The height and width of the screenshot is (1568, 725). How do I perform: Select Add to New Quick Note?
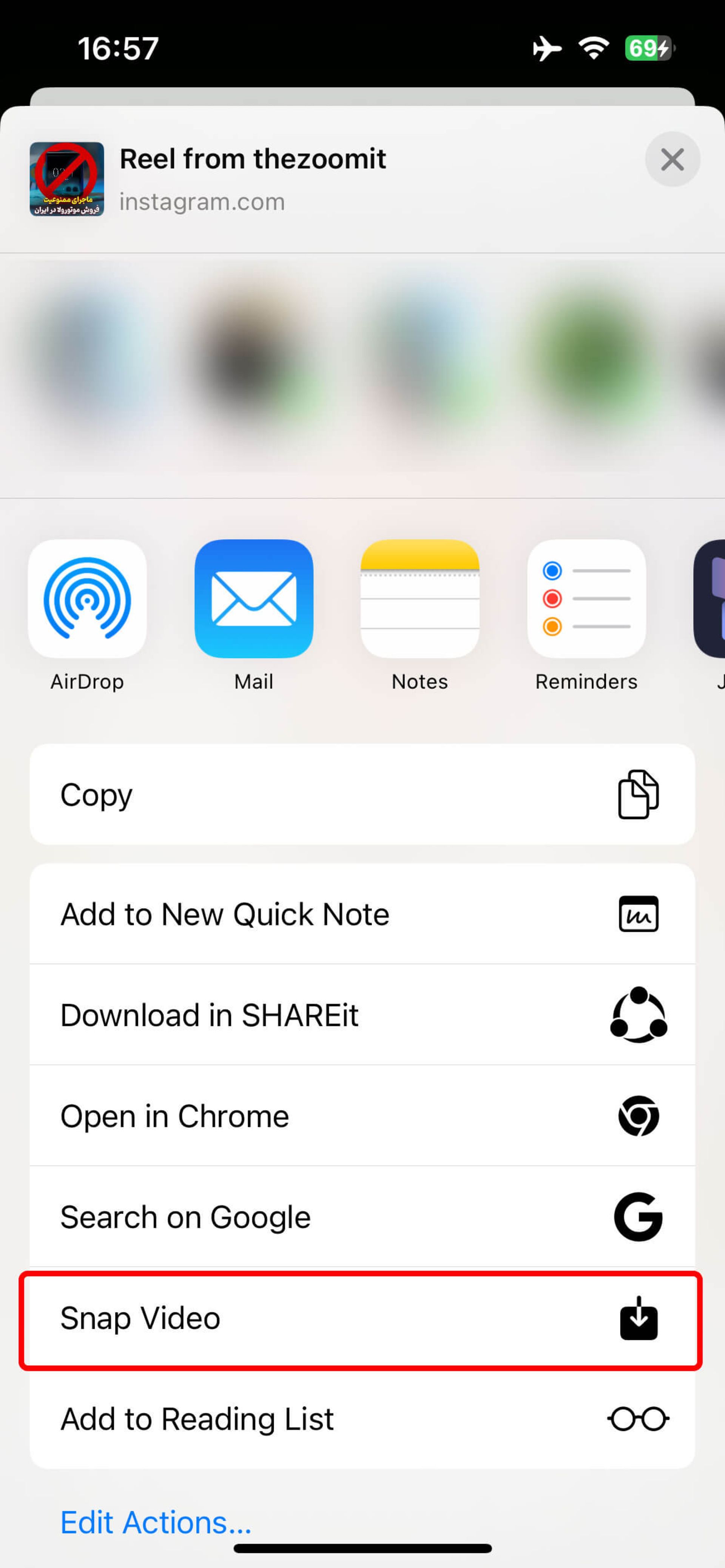click(x=362, y=914)
